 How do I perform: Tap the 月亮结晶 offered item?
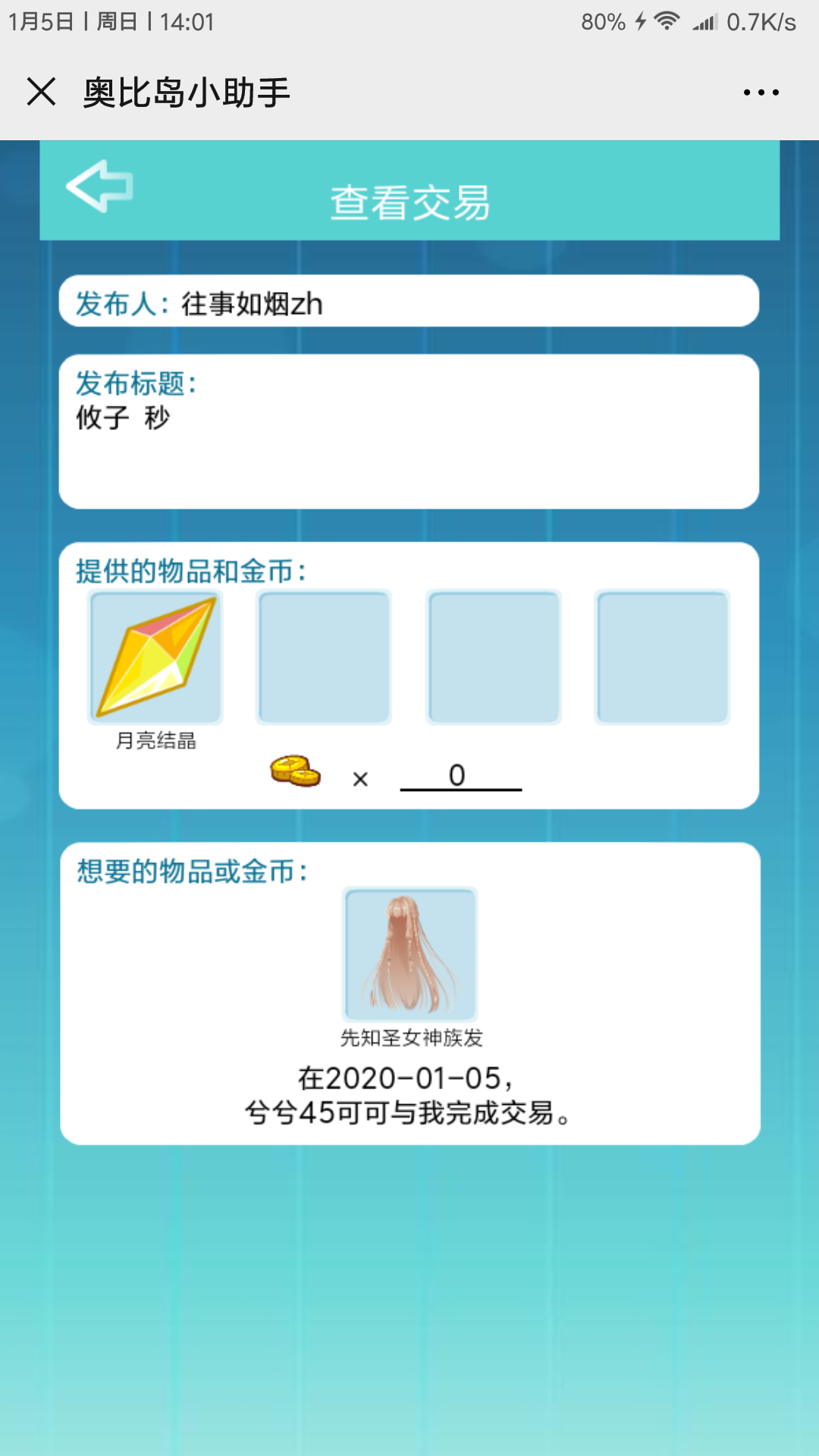pos(156,657)
